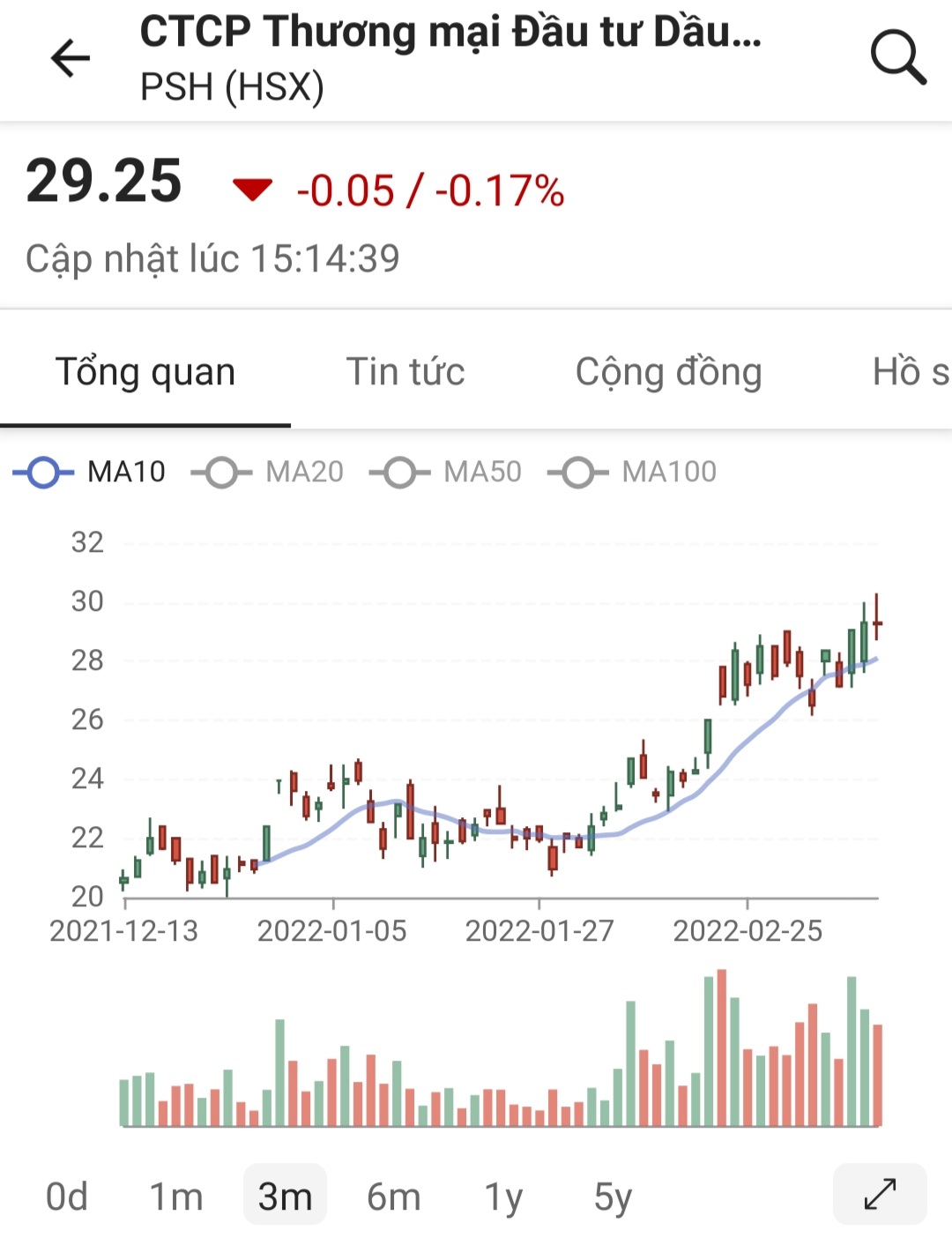The image size is (952, 1245).
Task: Select the 3m chart range
Action: [x=285, y=1197]
